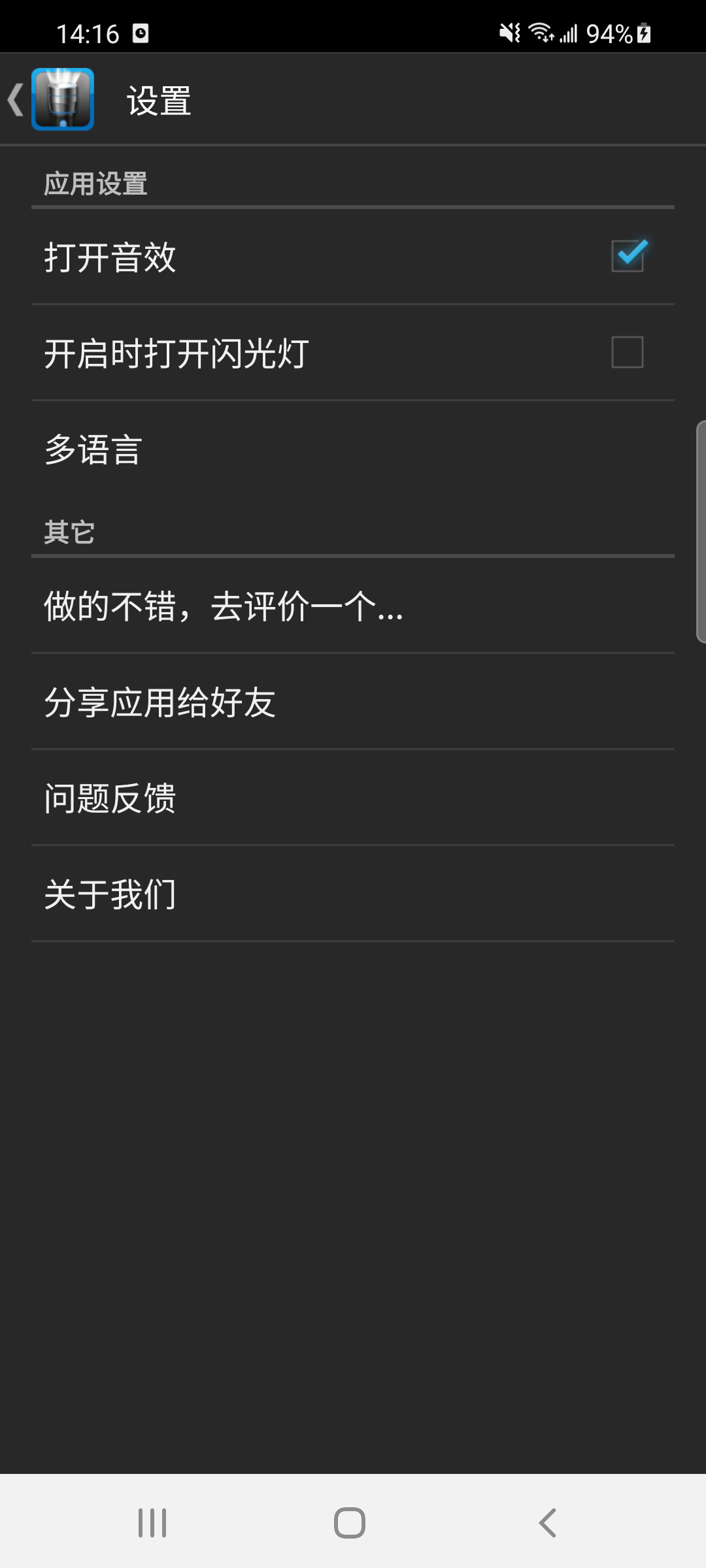Open 问题反馈 feedback page
The width and height of the screenshot is (706, 1568).
(353, 798)
